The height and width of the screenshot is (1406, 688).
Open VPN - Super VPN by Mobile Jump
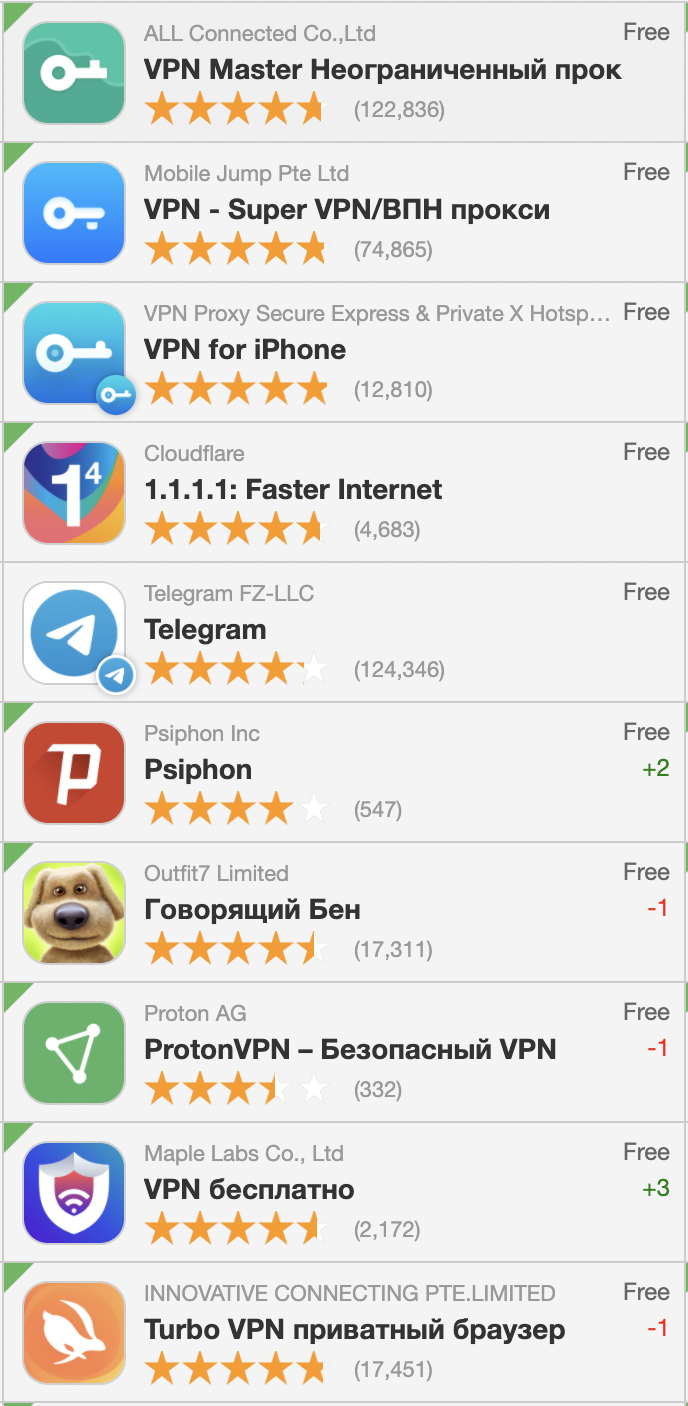coord(344,212)
